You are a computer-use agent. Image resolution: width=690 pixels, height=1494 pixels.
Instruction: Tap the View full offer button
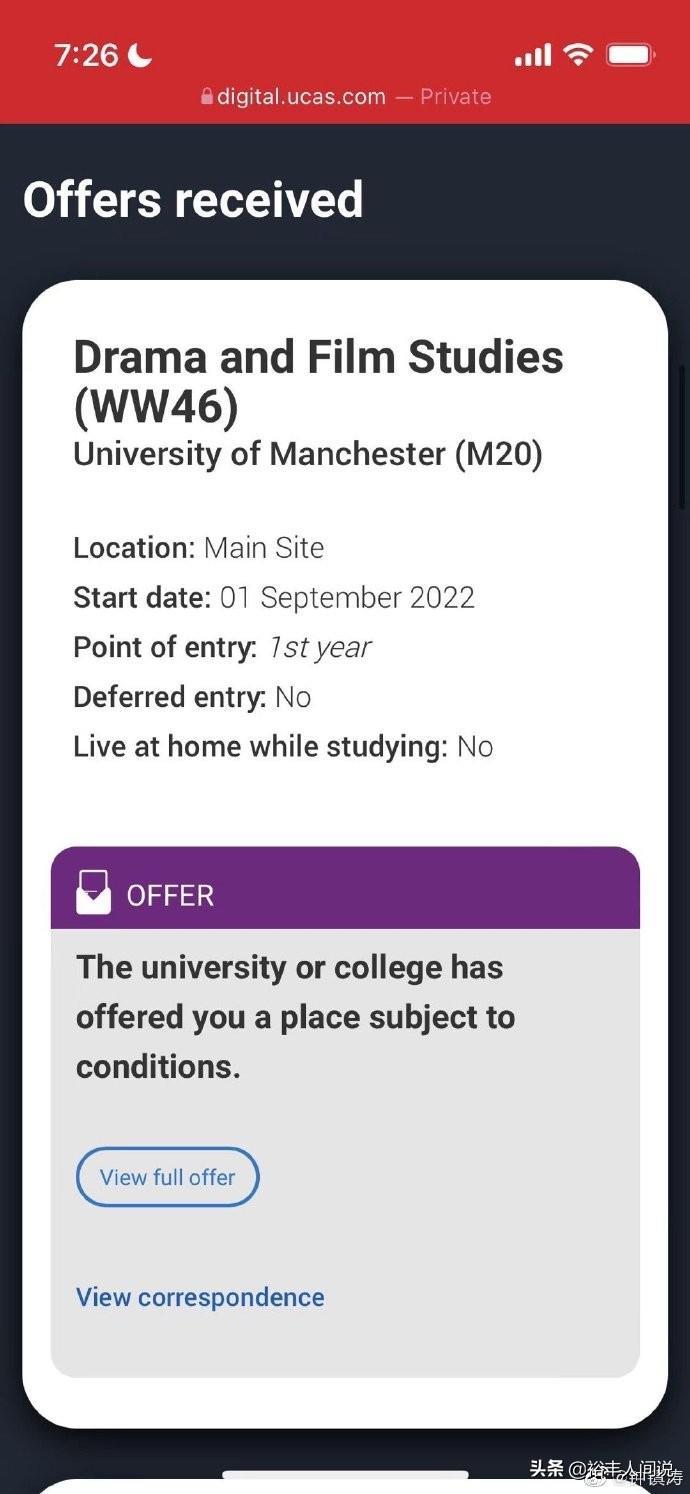click(167, 1177)
